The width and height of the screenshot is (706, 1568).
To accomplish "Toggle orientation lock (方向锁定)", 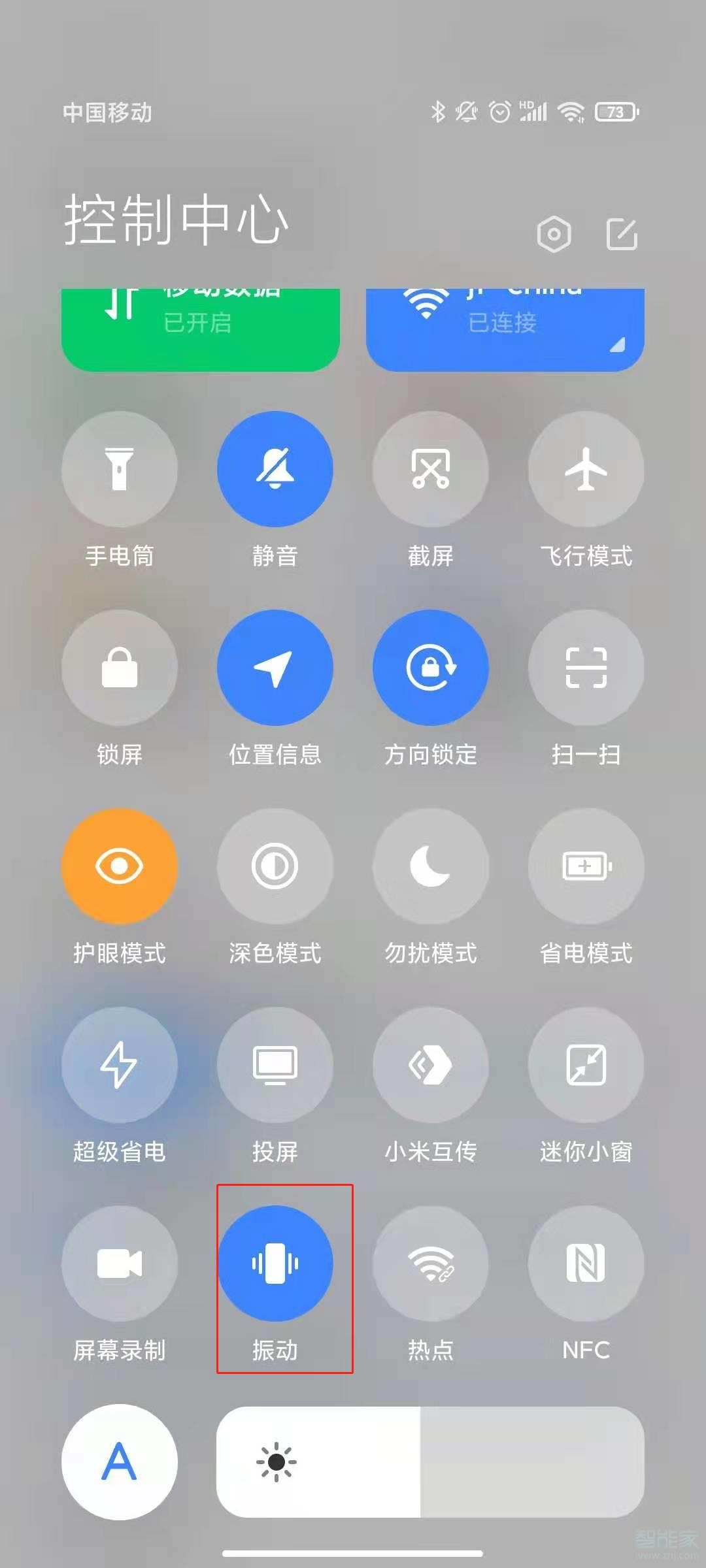I will [431, 668].
